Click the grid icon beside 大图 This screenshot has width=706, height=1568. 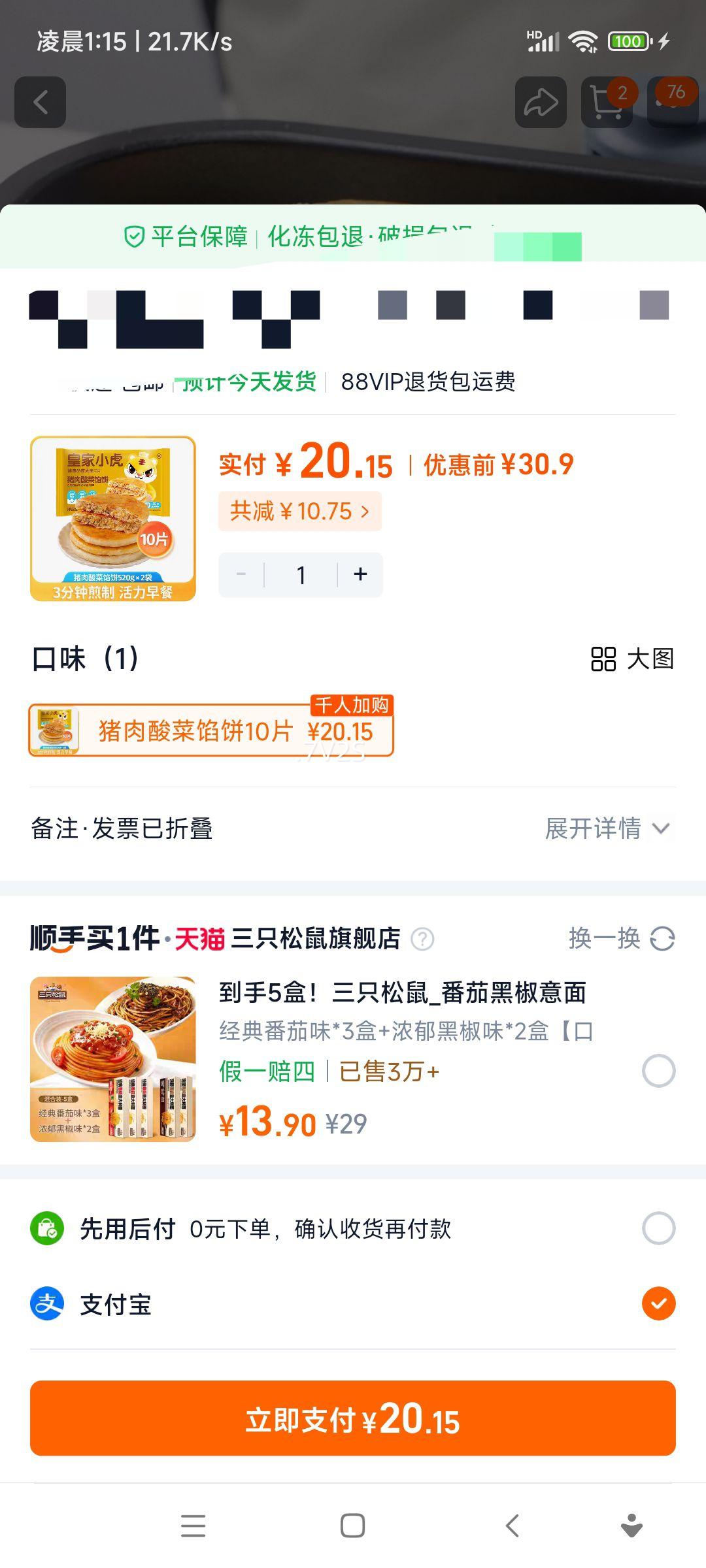(601, 660)
